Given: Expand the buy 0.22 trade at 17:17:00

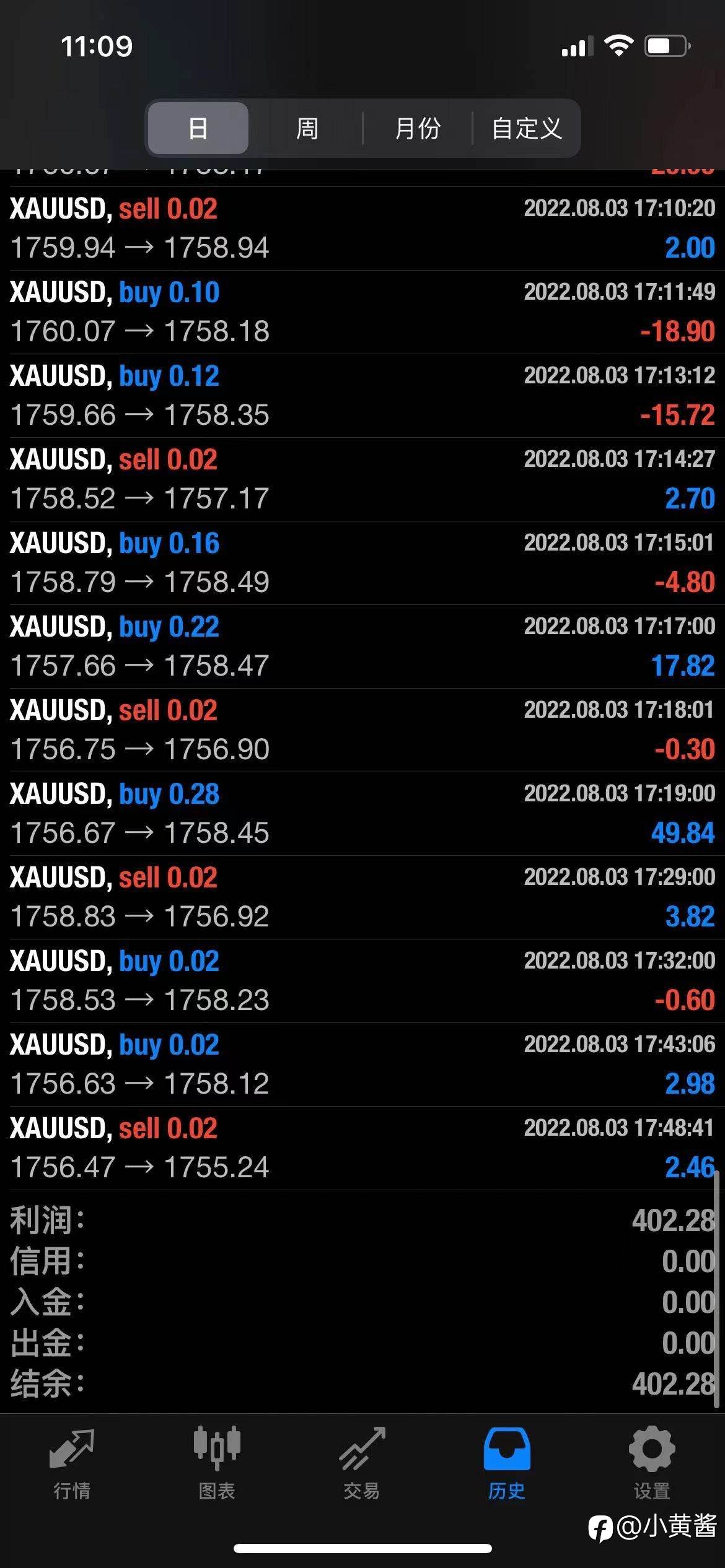Looking at the screenshot, I should click(362, 647).
